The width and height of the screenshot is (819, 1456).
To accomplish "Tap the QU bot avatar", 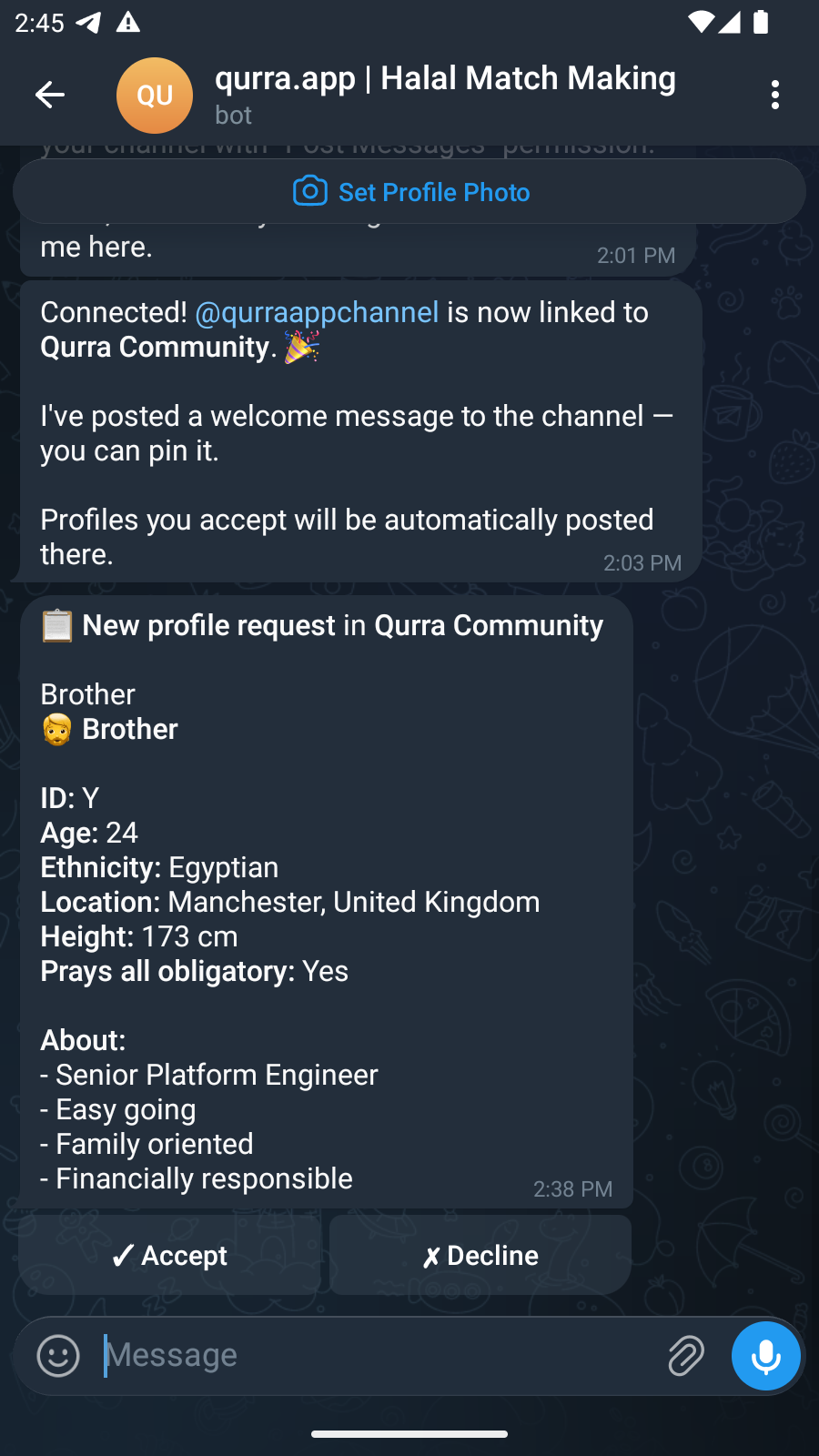I will pyautogui.click(x=155, y=95).
